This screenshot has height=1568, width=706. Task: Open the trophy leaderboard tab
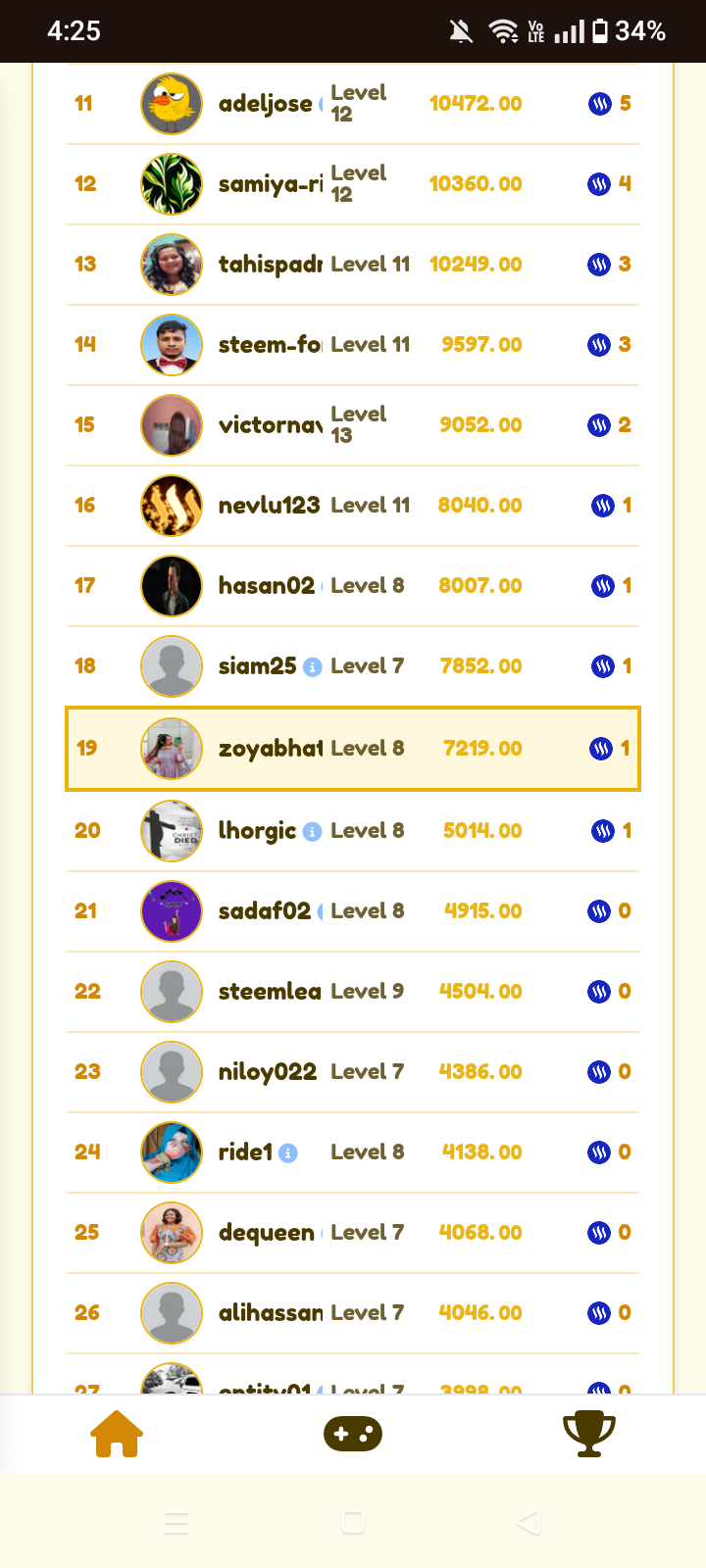[589, 1434]
